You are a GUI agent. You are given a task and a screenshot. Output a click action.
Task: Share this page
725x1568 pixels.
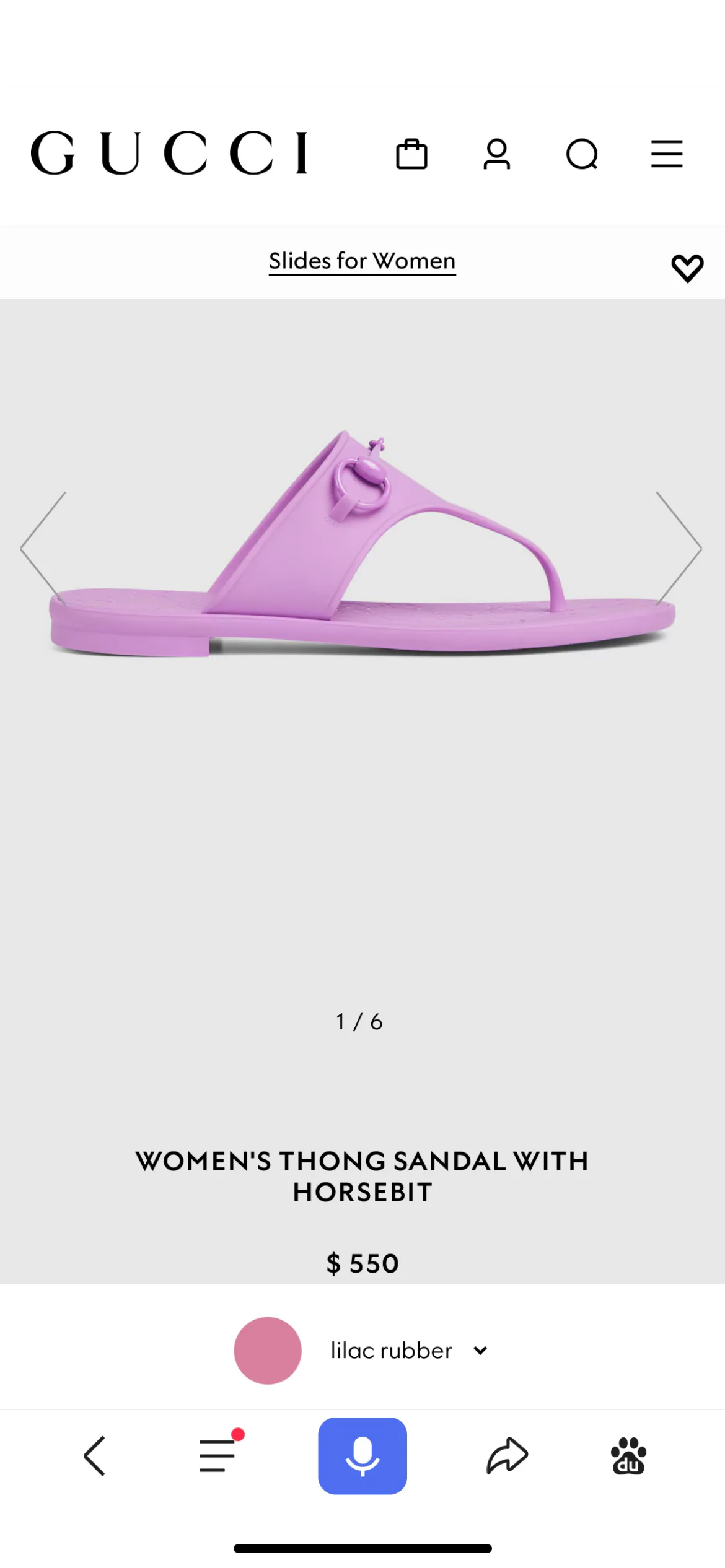(507, 1455)
